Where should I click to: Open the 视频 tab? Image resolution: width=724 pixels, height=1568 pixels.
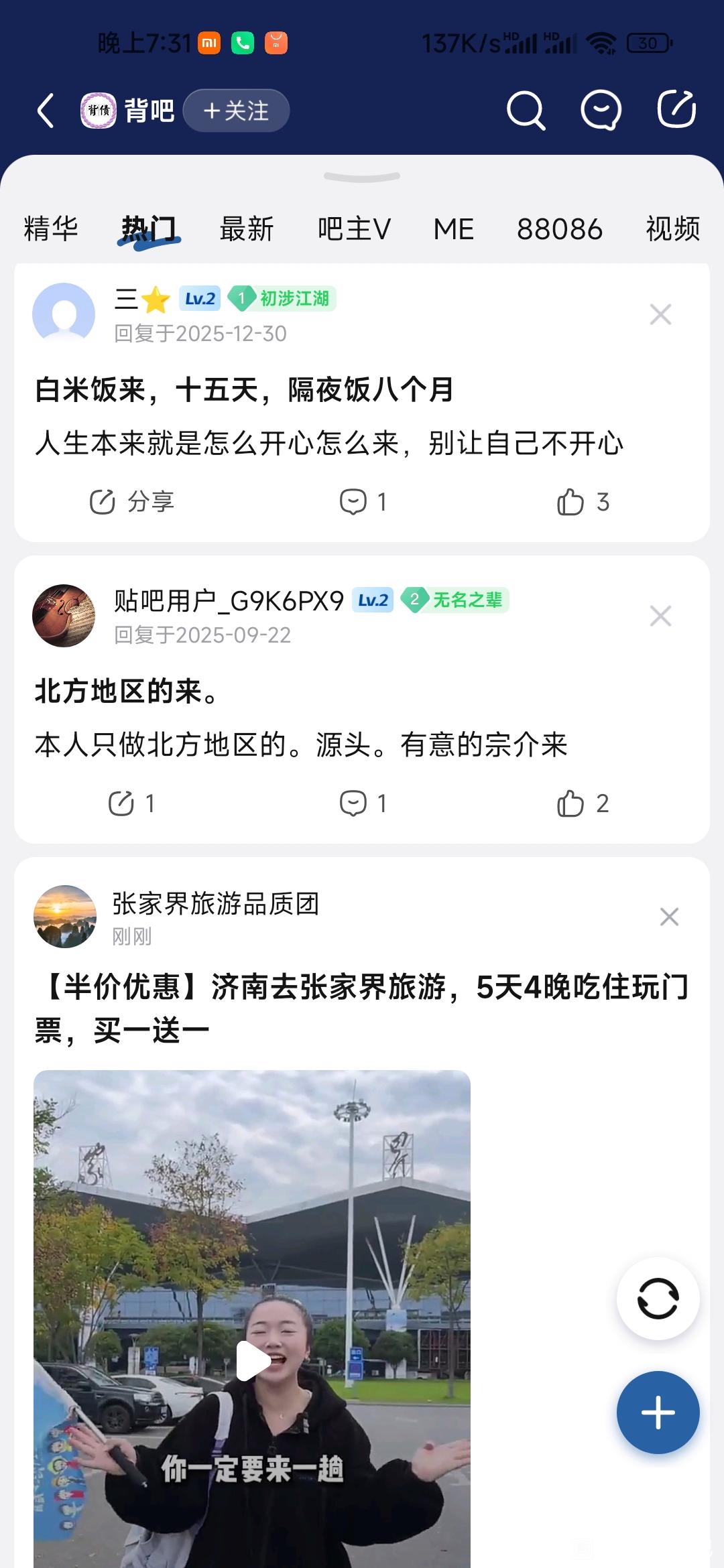pyautogui.click(x=672, y=229)
